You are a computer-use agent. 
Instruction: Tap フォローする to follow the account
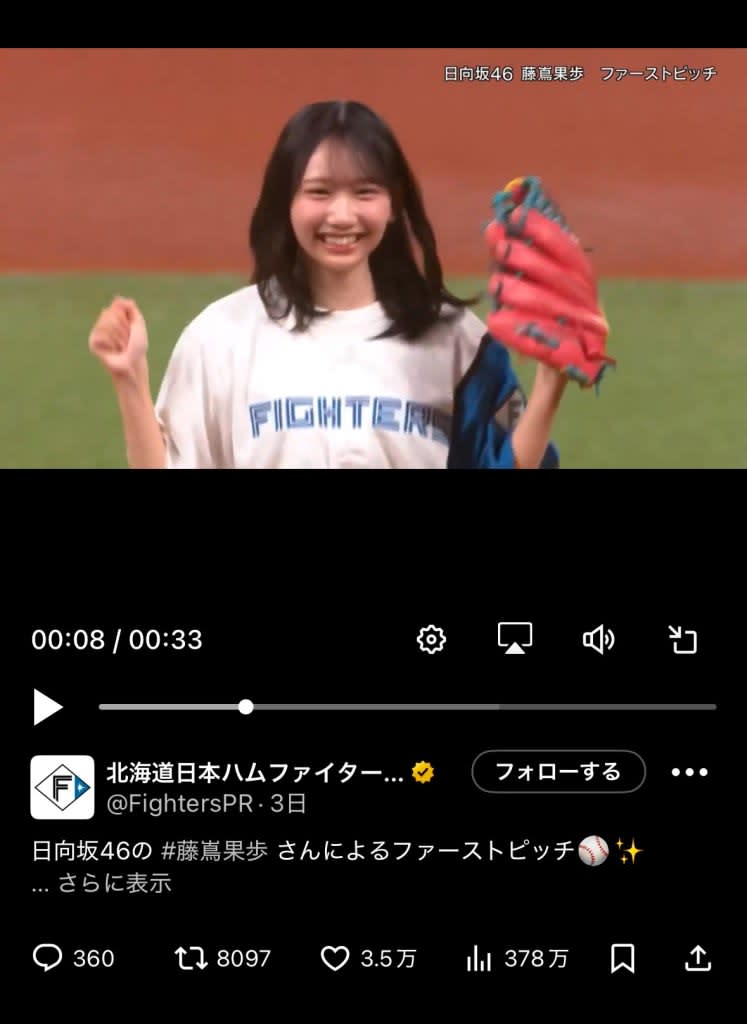coord(558,772)
